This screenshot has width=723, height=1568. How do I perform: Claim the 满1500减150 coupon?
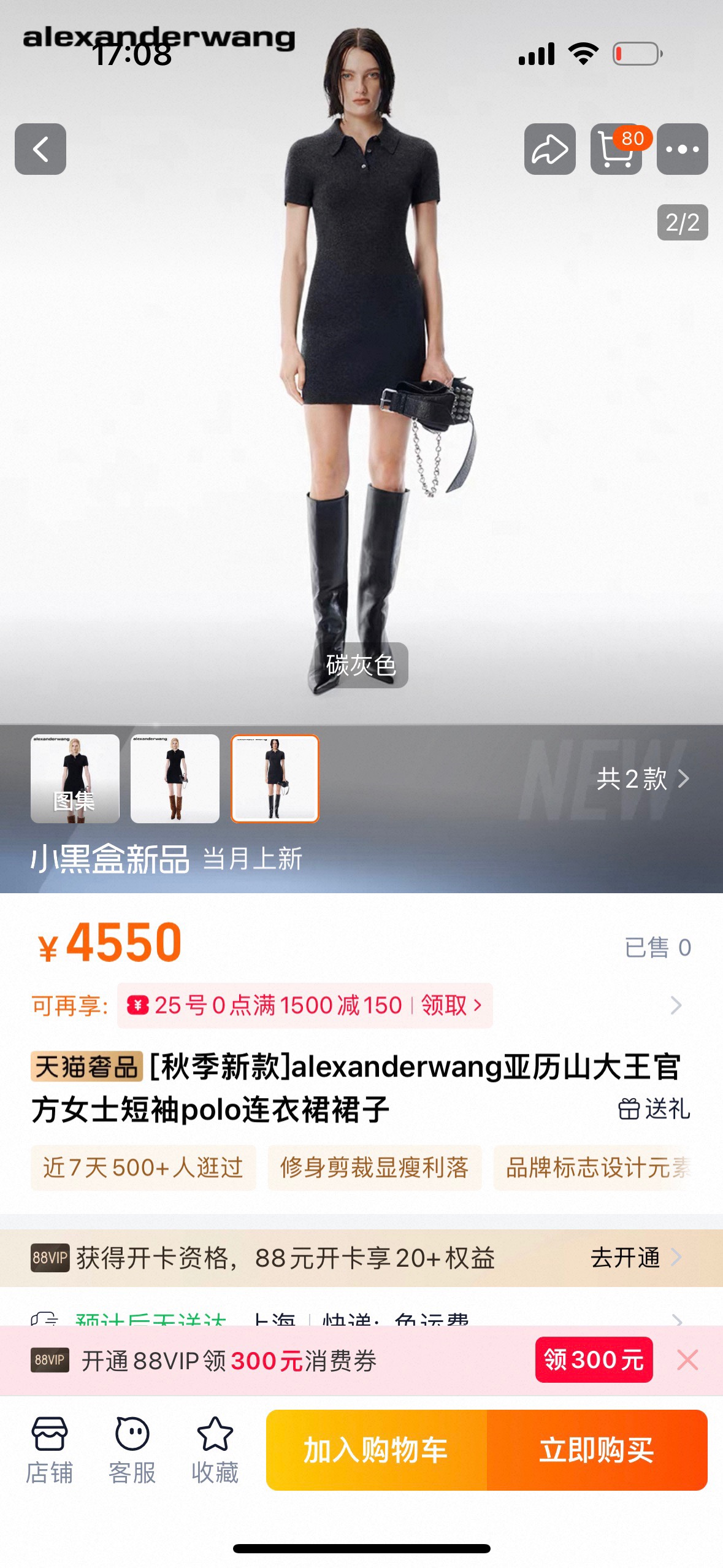point(450,1005)
